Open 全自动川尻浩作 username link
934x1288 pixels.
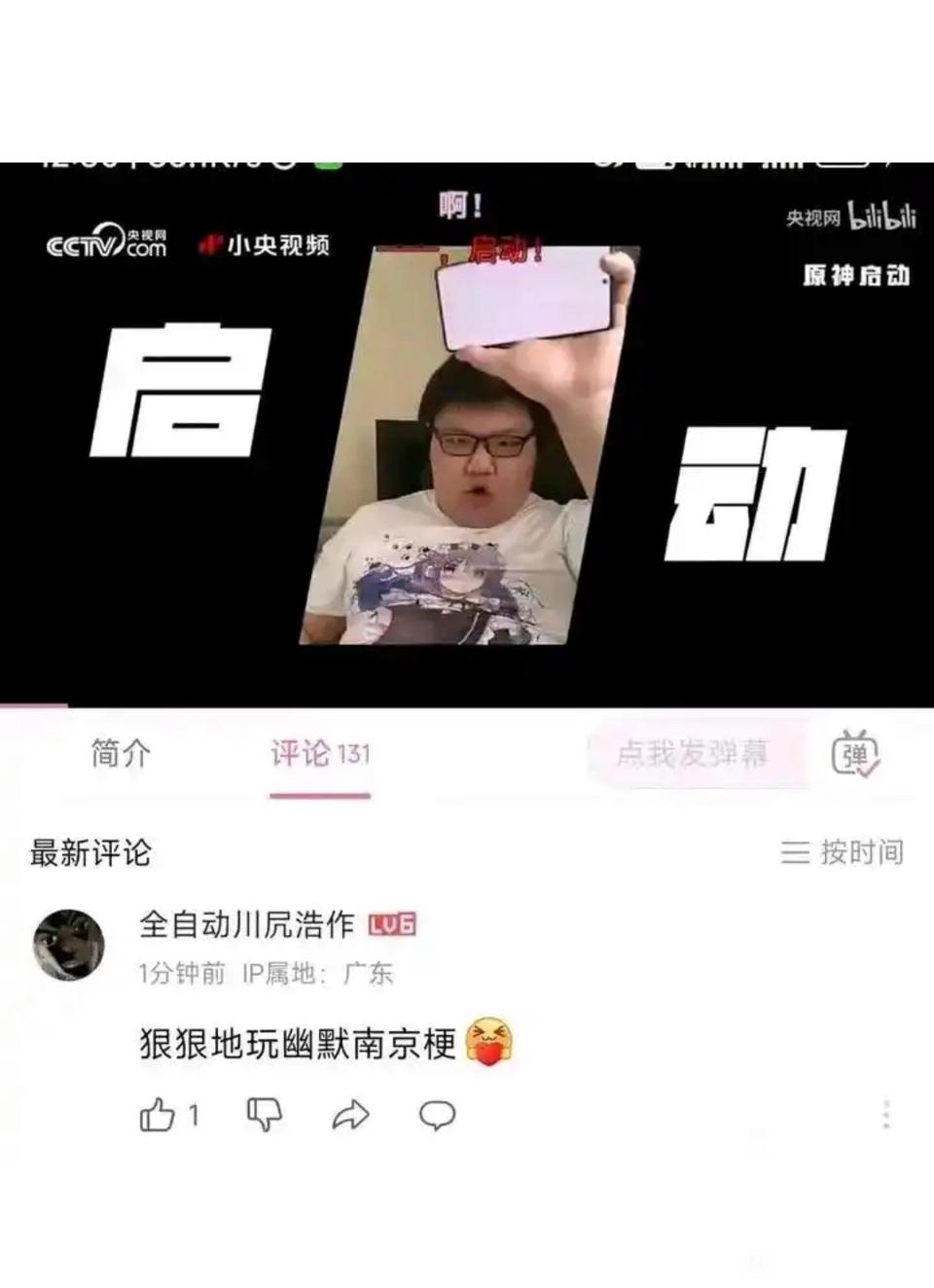[247, 924]
